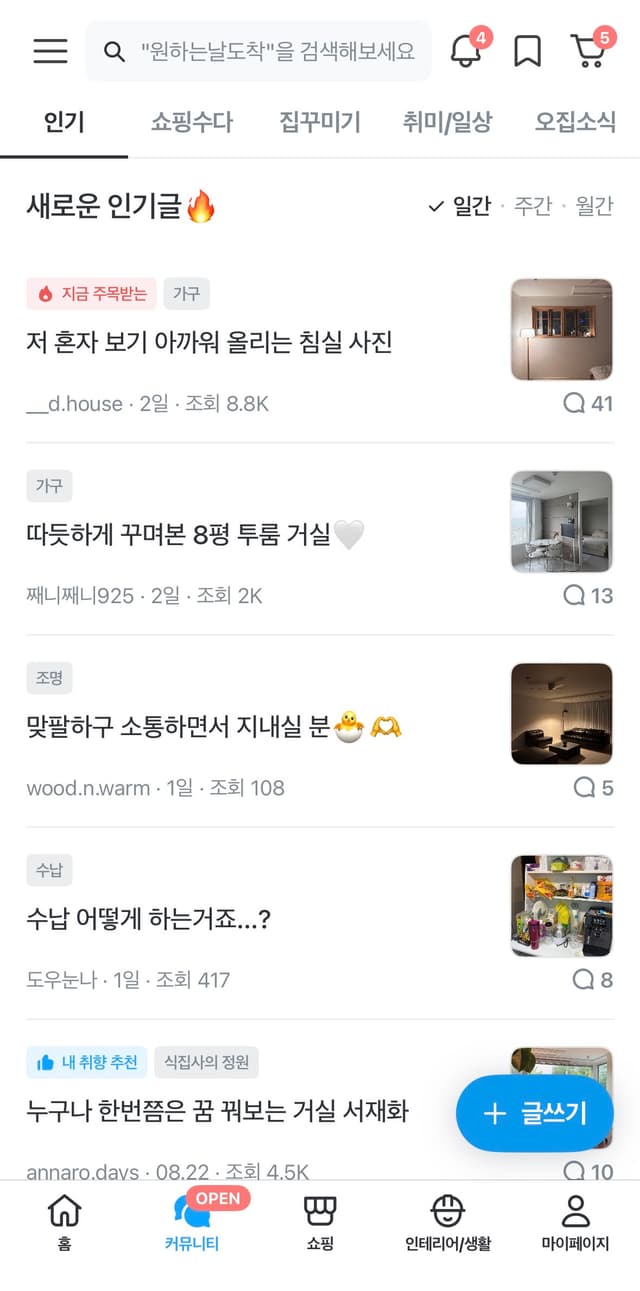Open post 따듯하게 꾸며본 8평 투룸 거실

(180, 535)
